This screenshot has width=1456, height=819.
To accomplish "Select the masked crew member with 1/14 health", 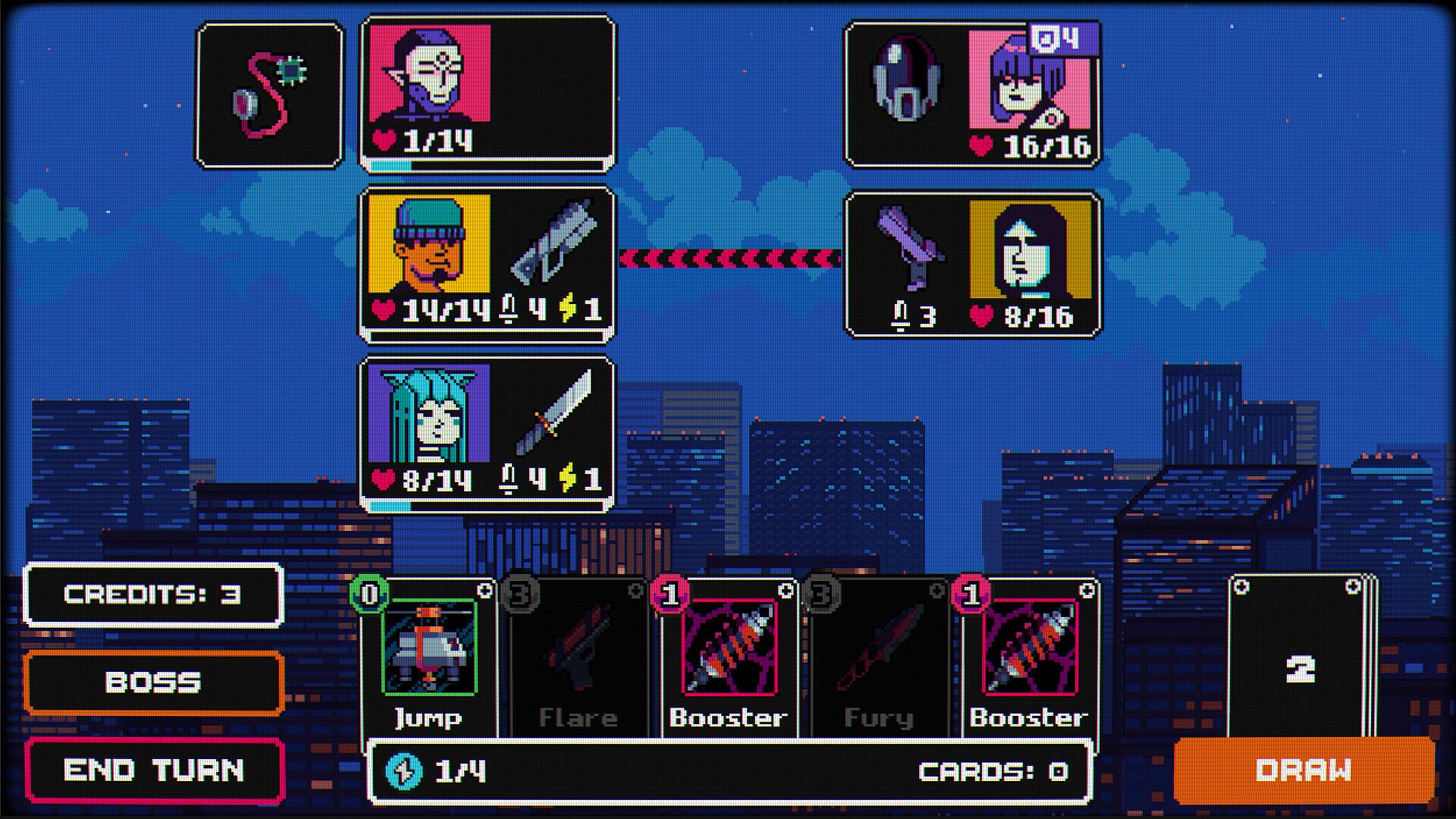I will coord(486,93).
